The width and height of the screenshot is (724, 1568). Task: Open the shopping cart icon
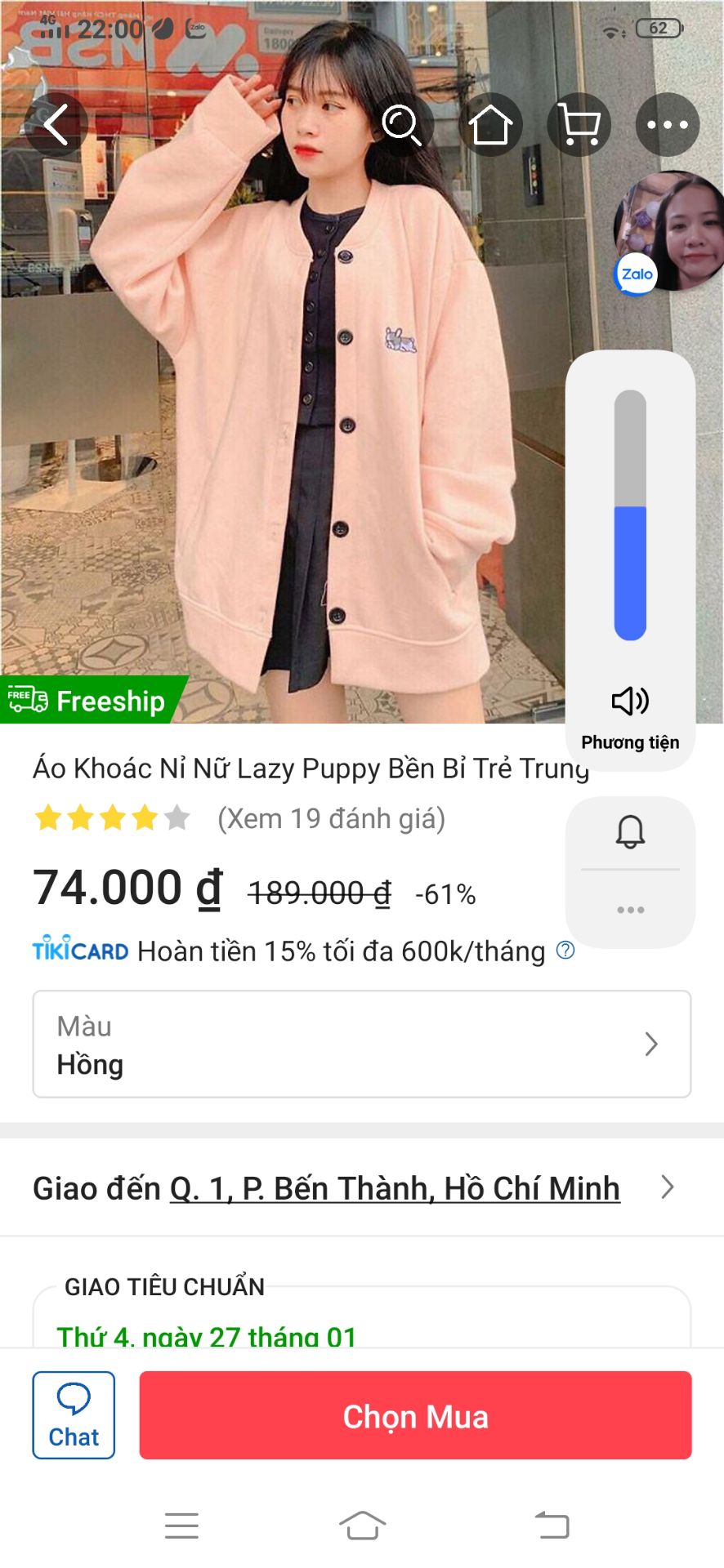579,124
